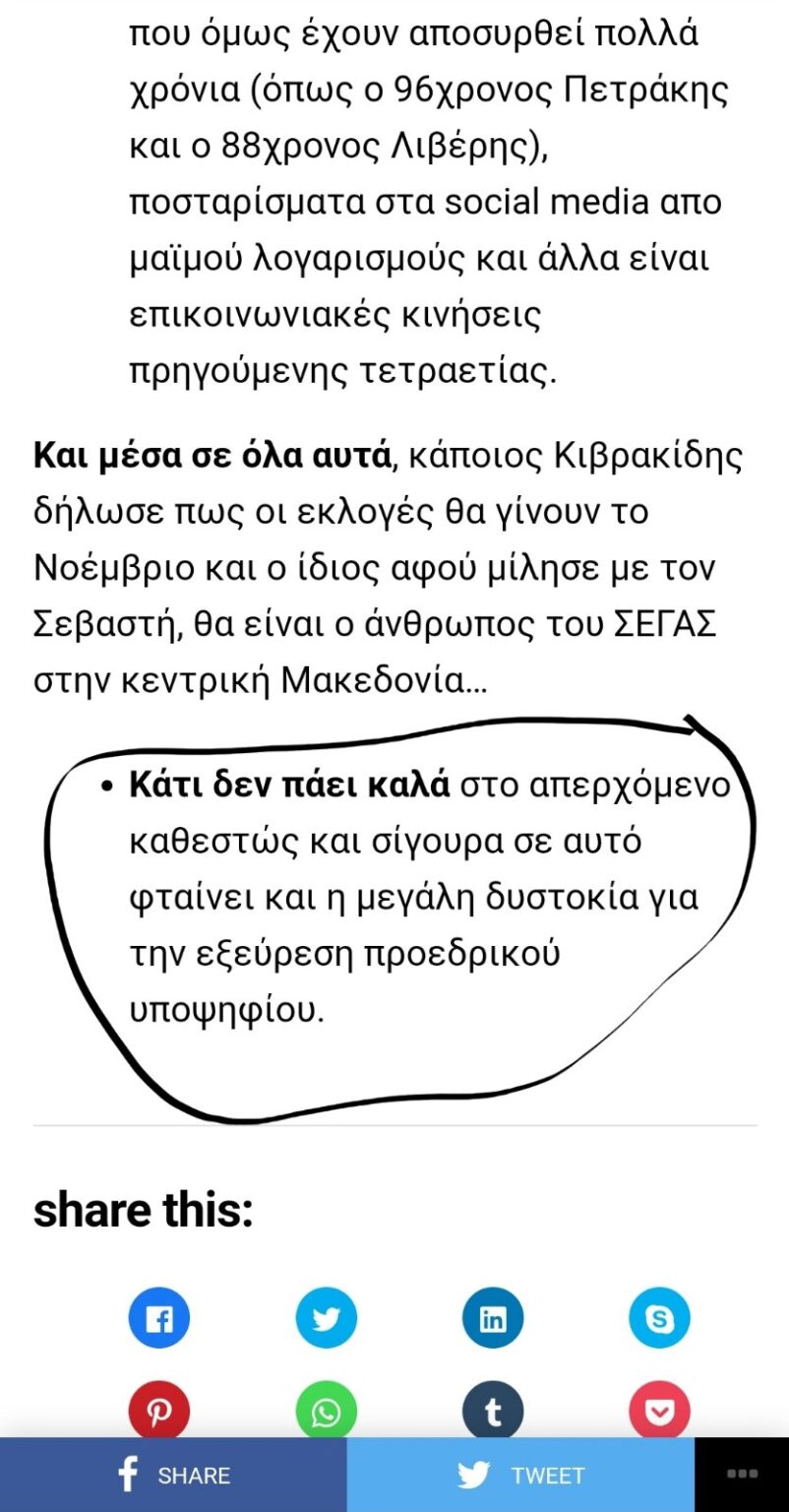Tap the bottom bar TWEET button
The height and width of the screenshot is (1512, 789).
pos(520,1475)
